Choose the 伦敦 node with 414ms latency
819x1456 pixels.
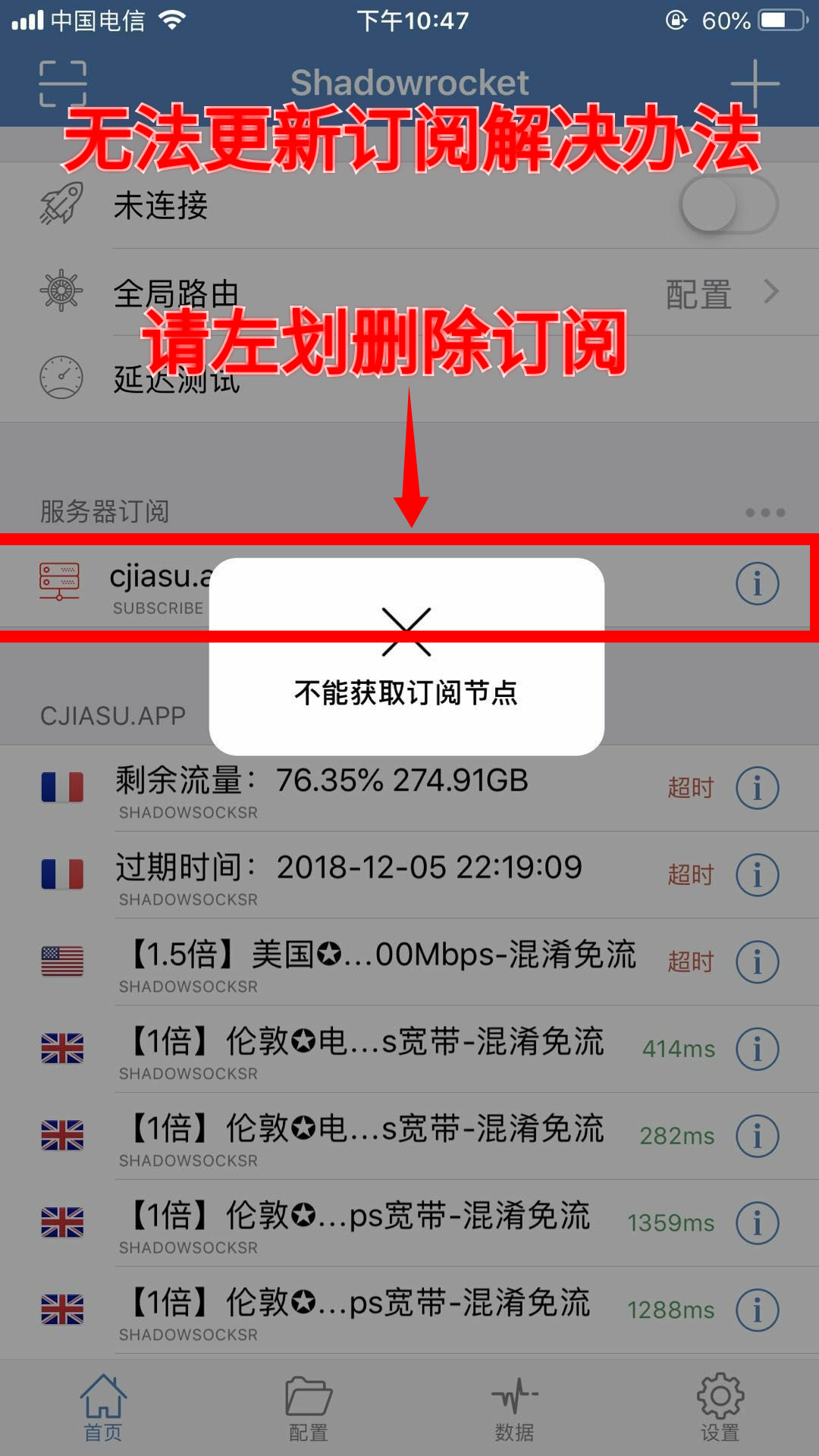[x=409, y=1050]
